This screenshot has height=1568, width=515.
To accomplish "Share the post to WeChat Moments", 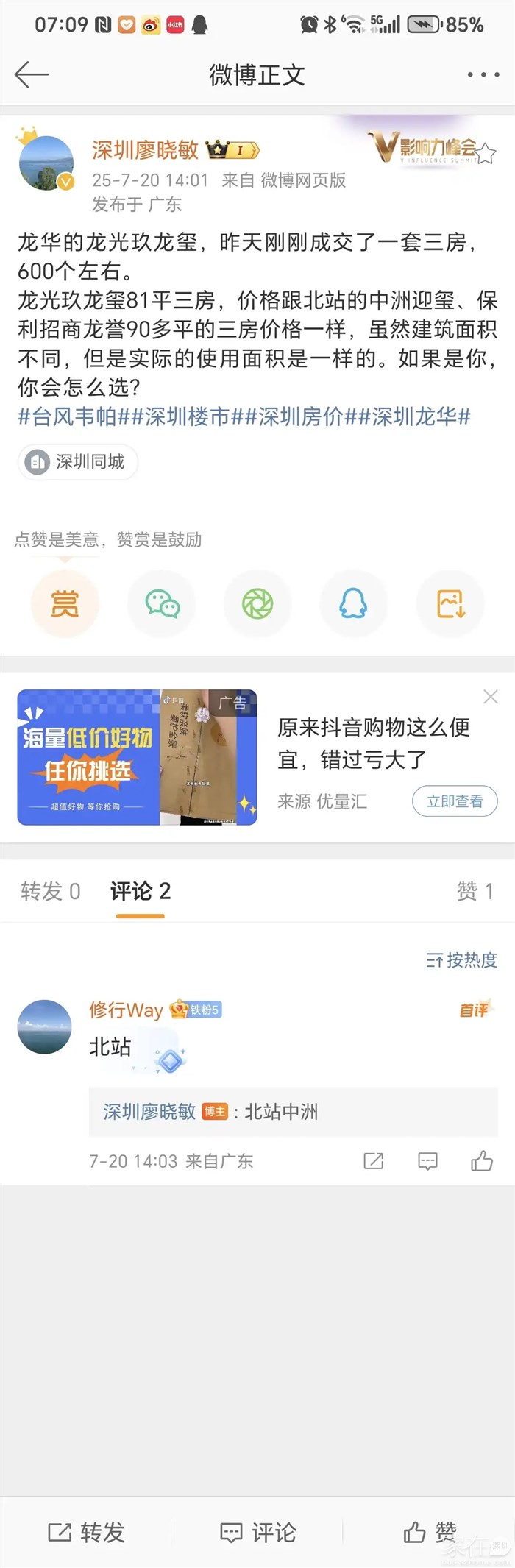I will (x=257, y=604).
